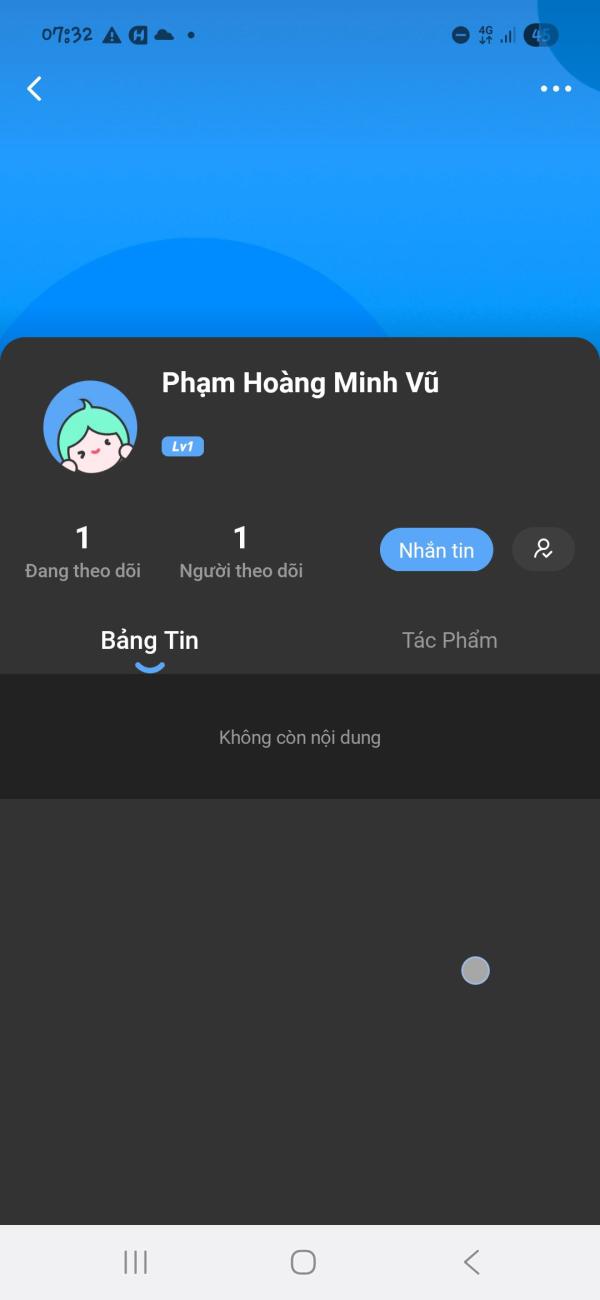The image size is (600, 1300).
Task: Switch to the Tác Phẩm tab
Action: click(449, 640)
